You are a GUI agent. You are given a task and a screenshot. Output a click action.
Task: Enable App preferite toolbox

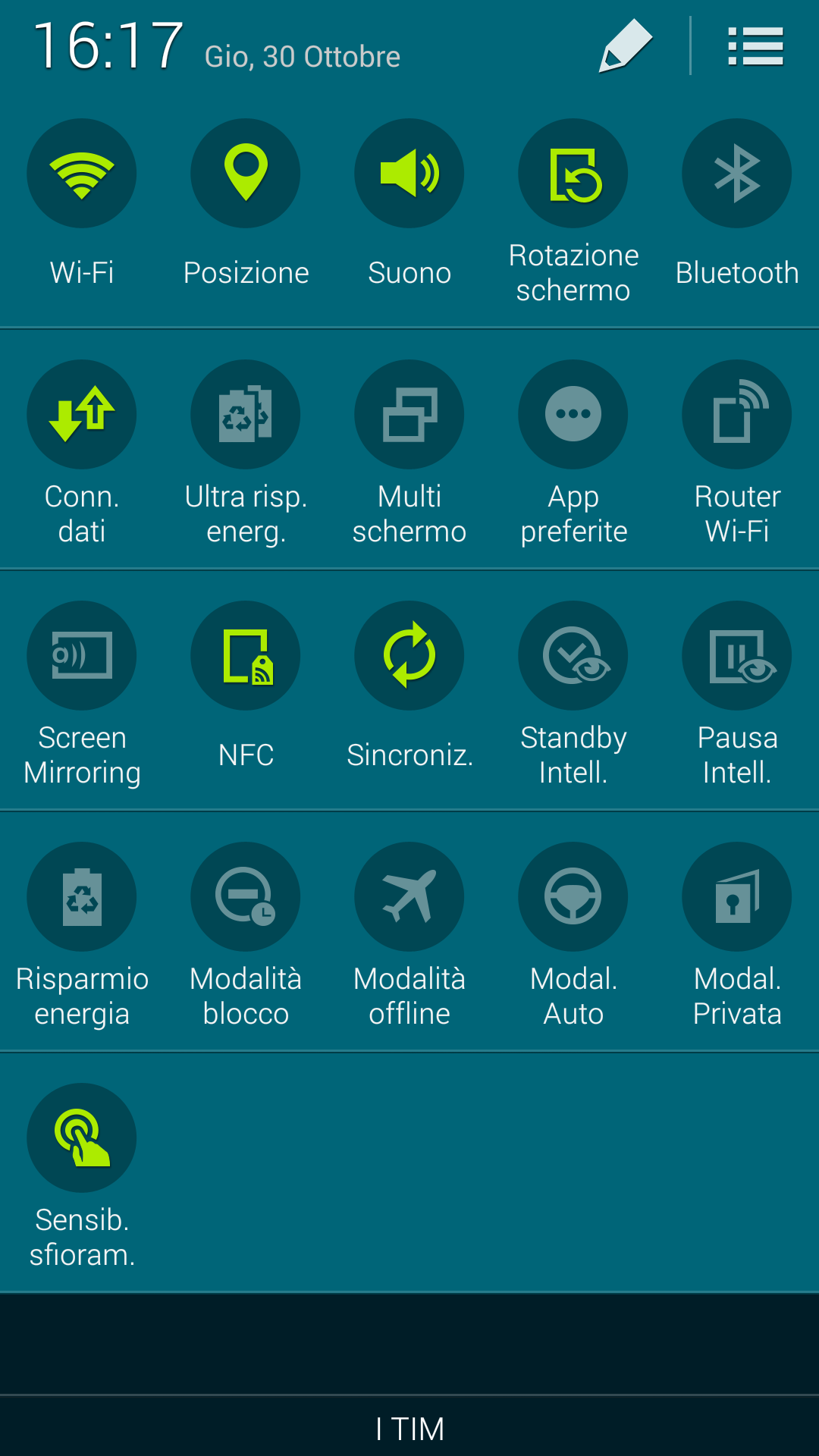[573, 414]
